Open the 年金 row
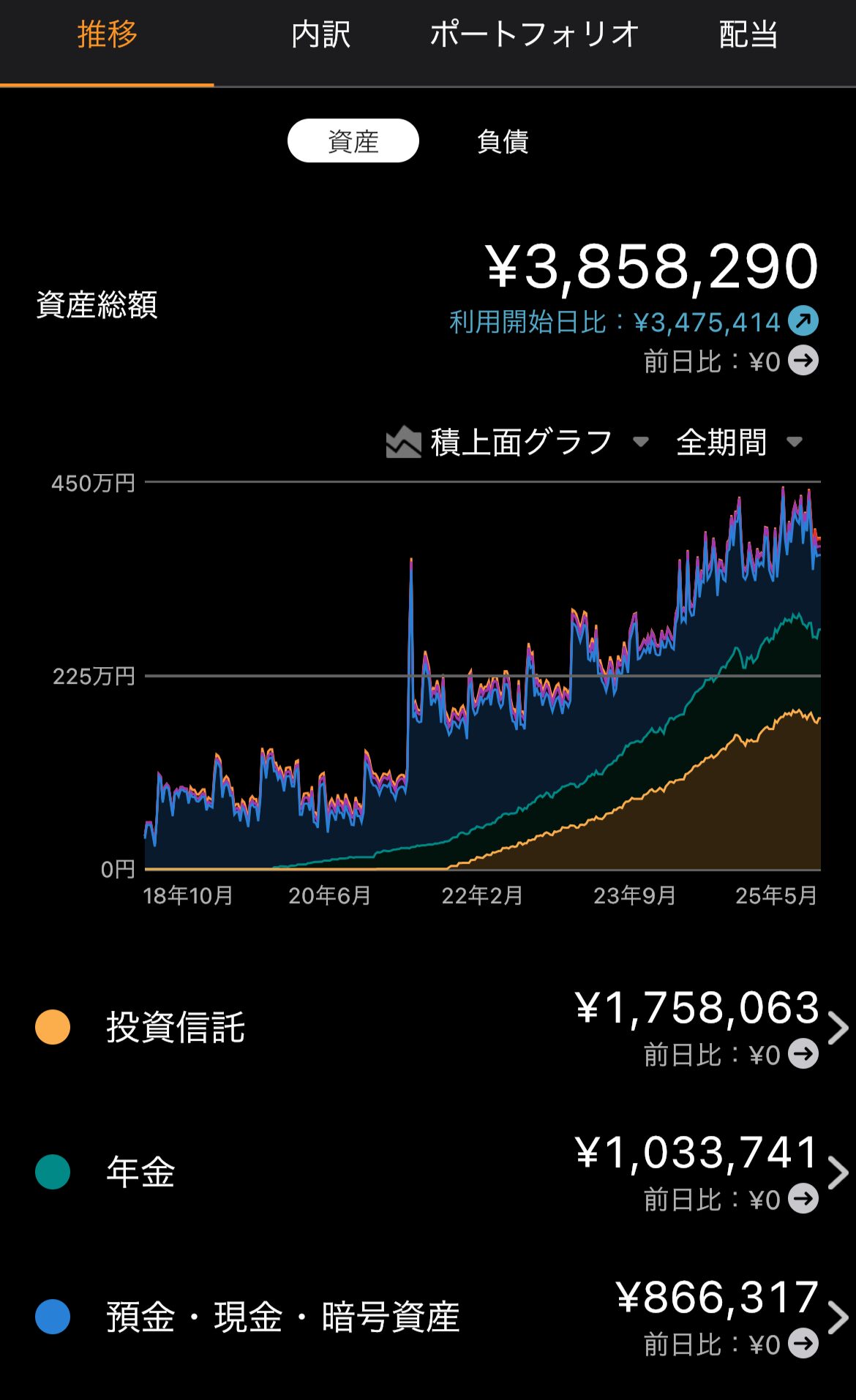The height and width of the screenshot is (1400, 856). tap(428, 1172)
